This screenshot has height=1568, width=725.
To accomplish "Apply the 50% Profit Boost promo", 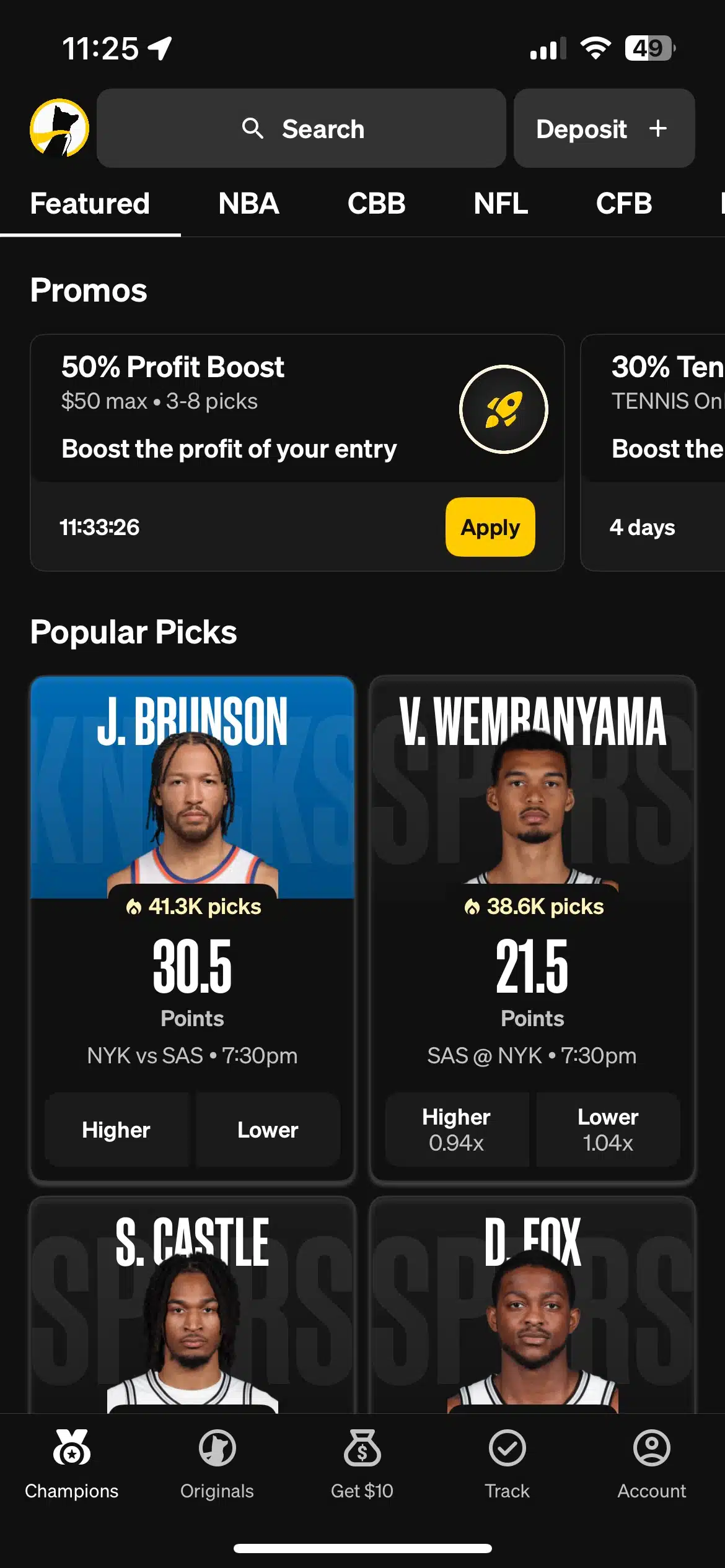I will [490, 527].
